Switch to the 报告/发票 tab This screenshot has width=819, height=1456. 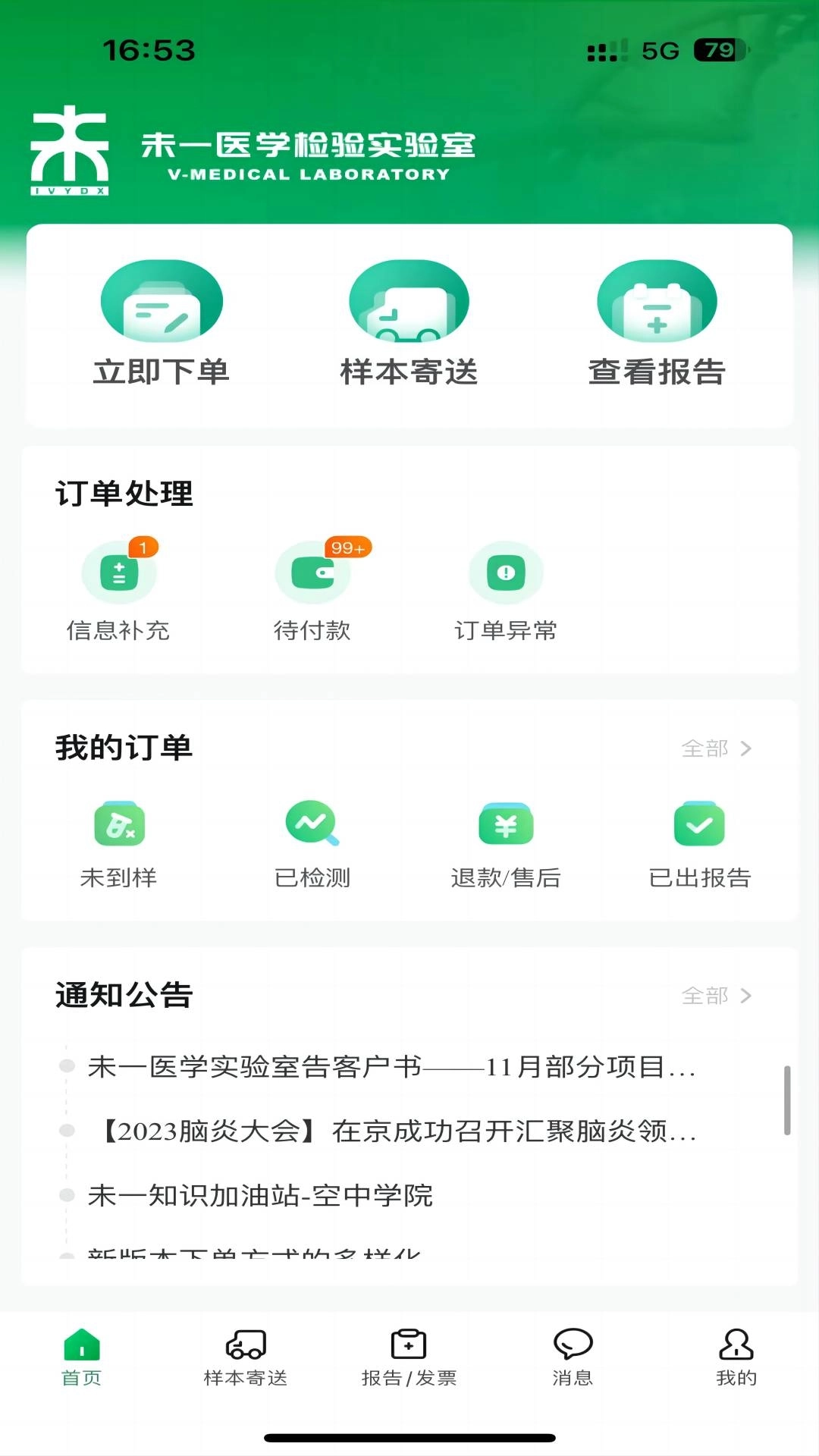(409, 1357)
